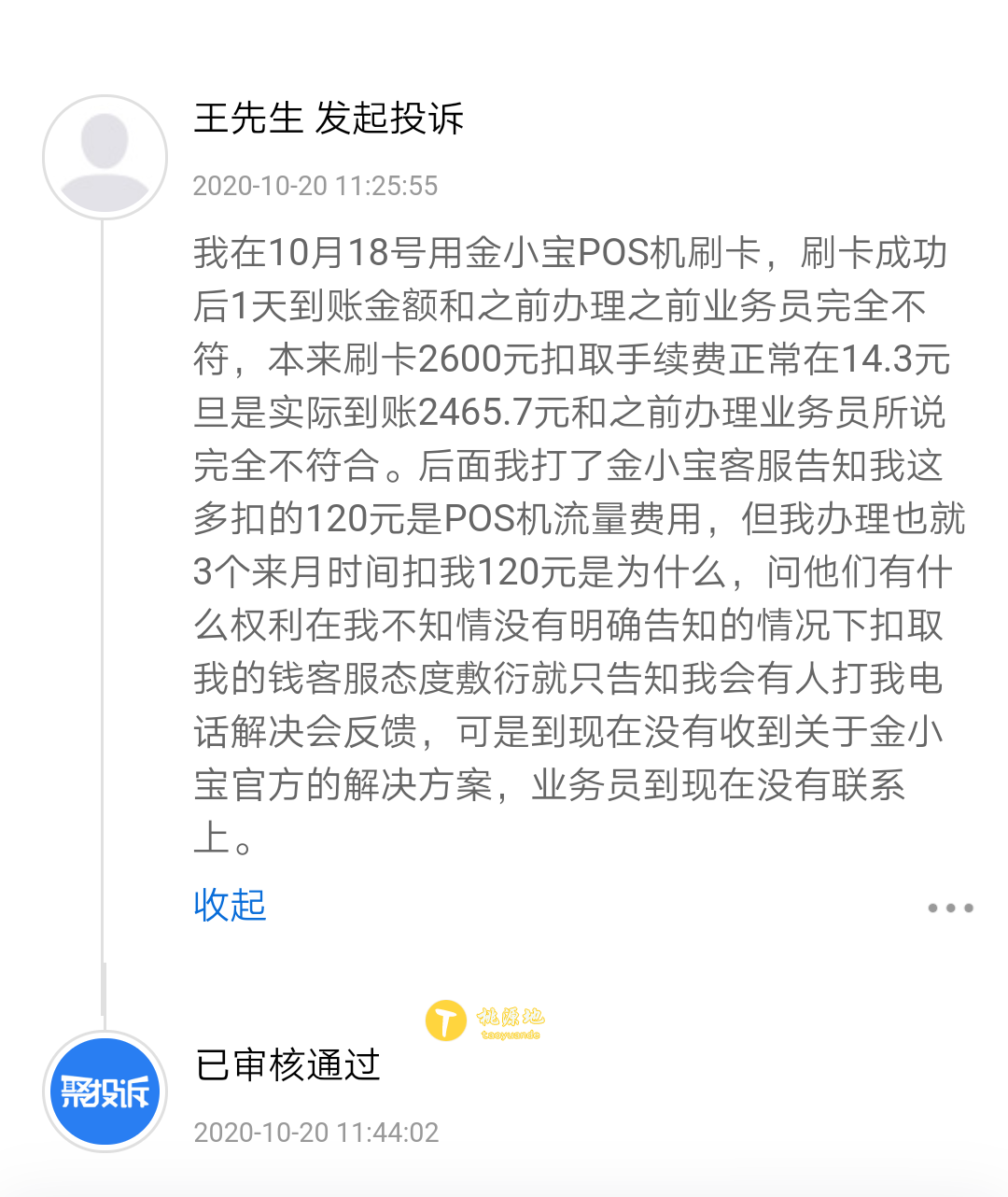
Task: Collapse the complaint text via 收起
Action: [230, 905]
